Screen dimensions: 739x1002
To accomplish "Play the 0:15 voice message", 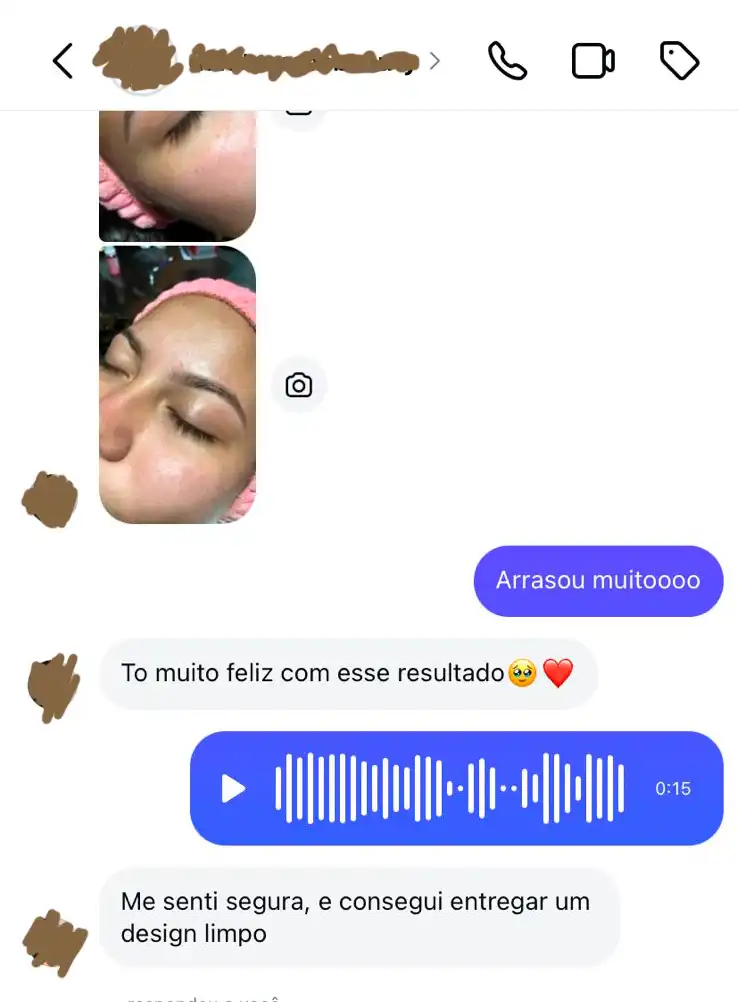I will (x=233, y=789).
